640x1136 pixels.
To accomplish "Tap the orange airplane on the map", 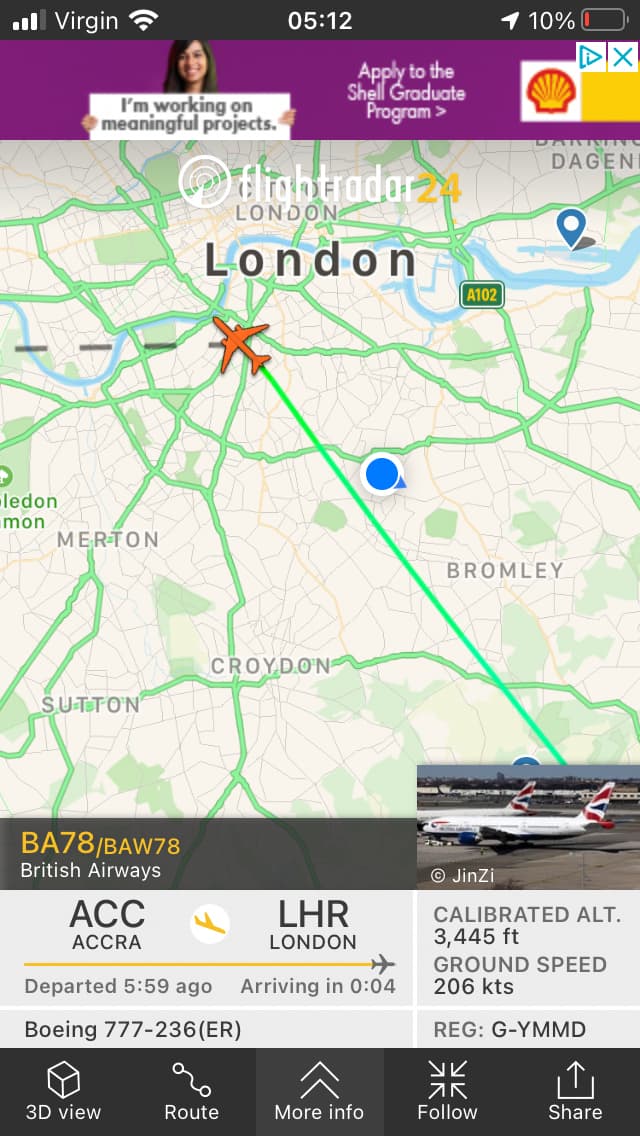I will click(241, 343).
